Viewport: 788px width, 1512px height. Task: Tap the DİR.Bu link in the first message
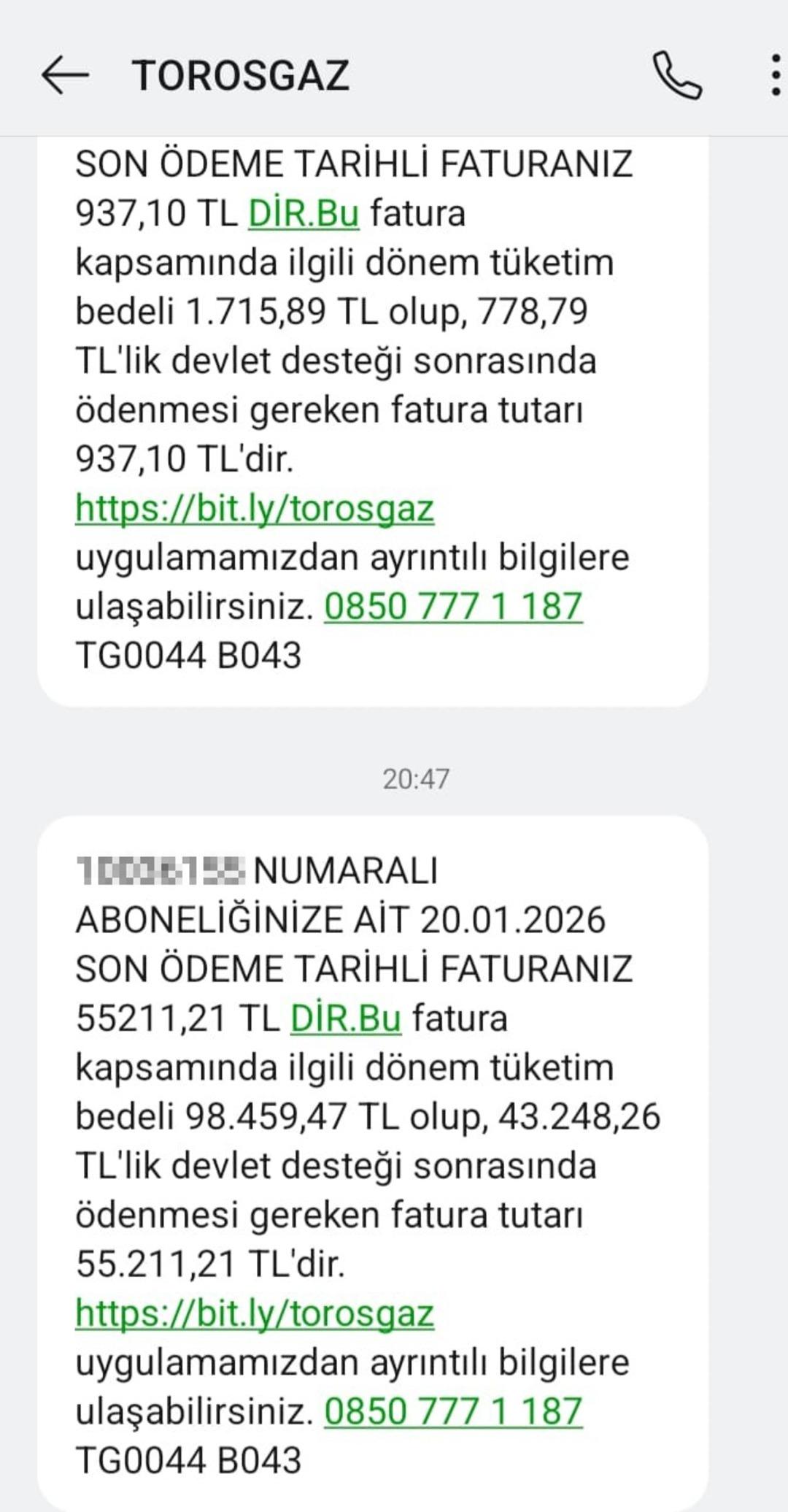click(305, 211)
